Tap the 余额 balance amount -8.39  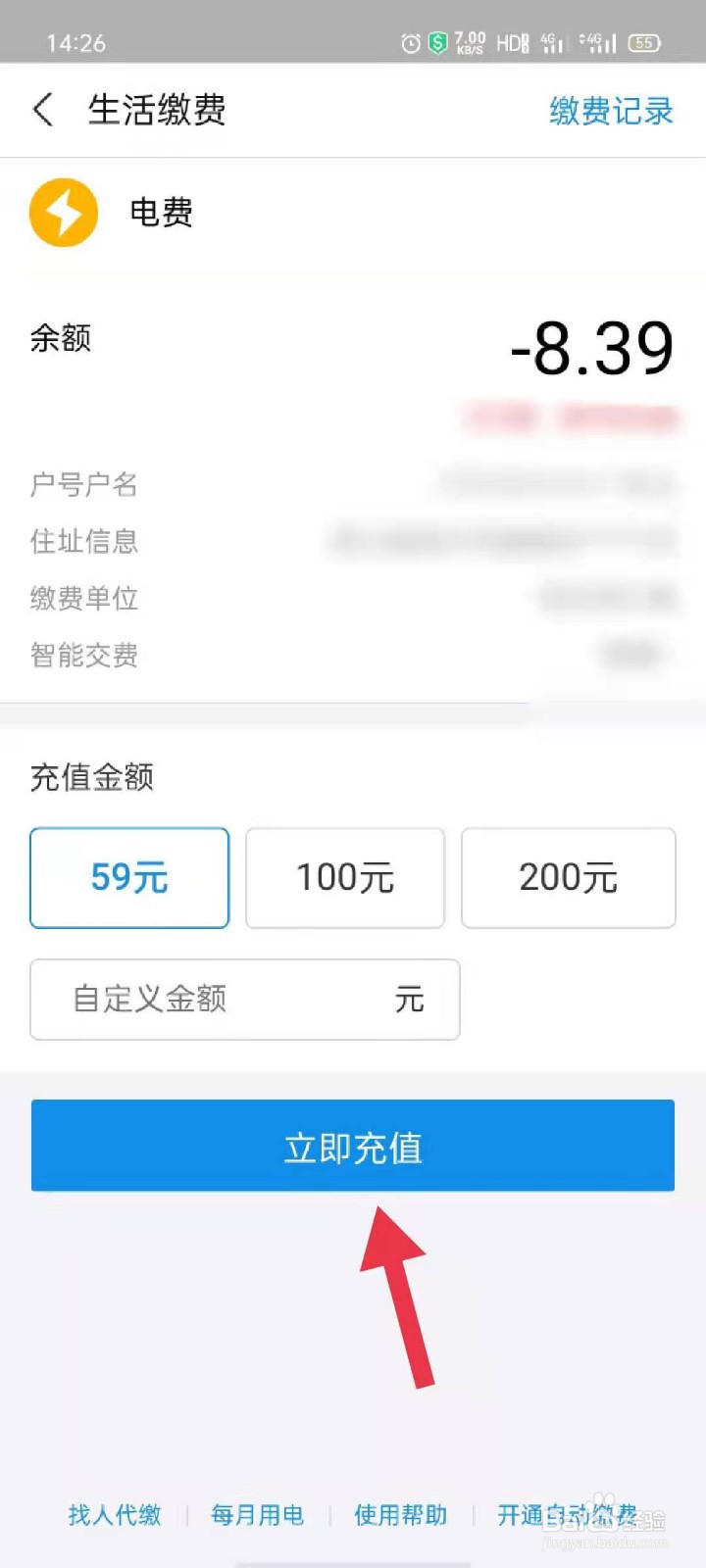[591, 348]
